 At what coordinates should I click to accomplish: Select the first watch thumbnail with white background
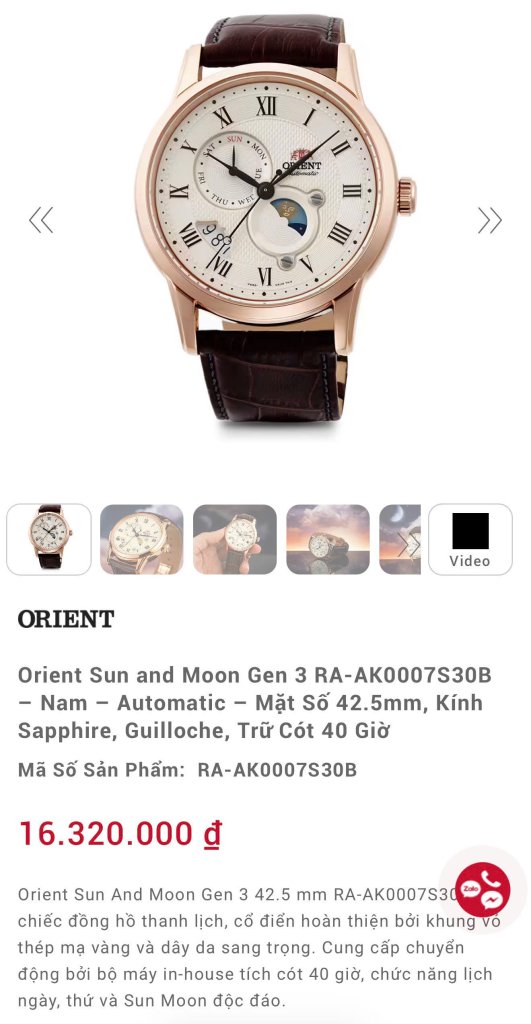[x=49, y=539]
